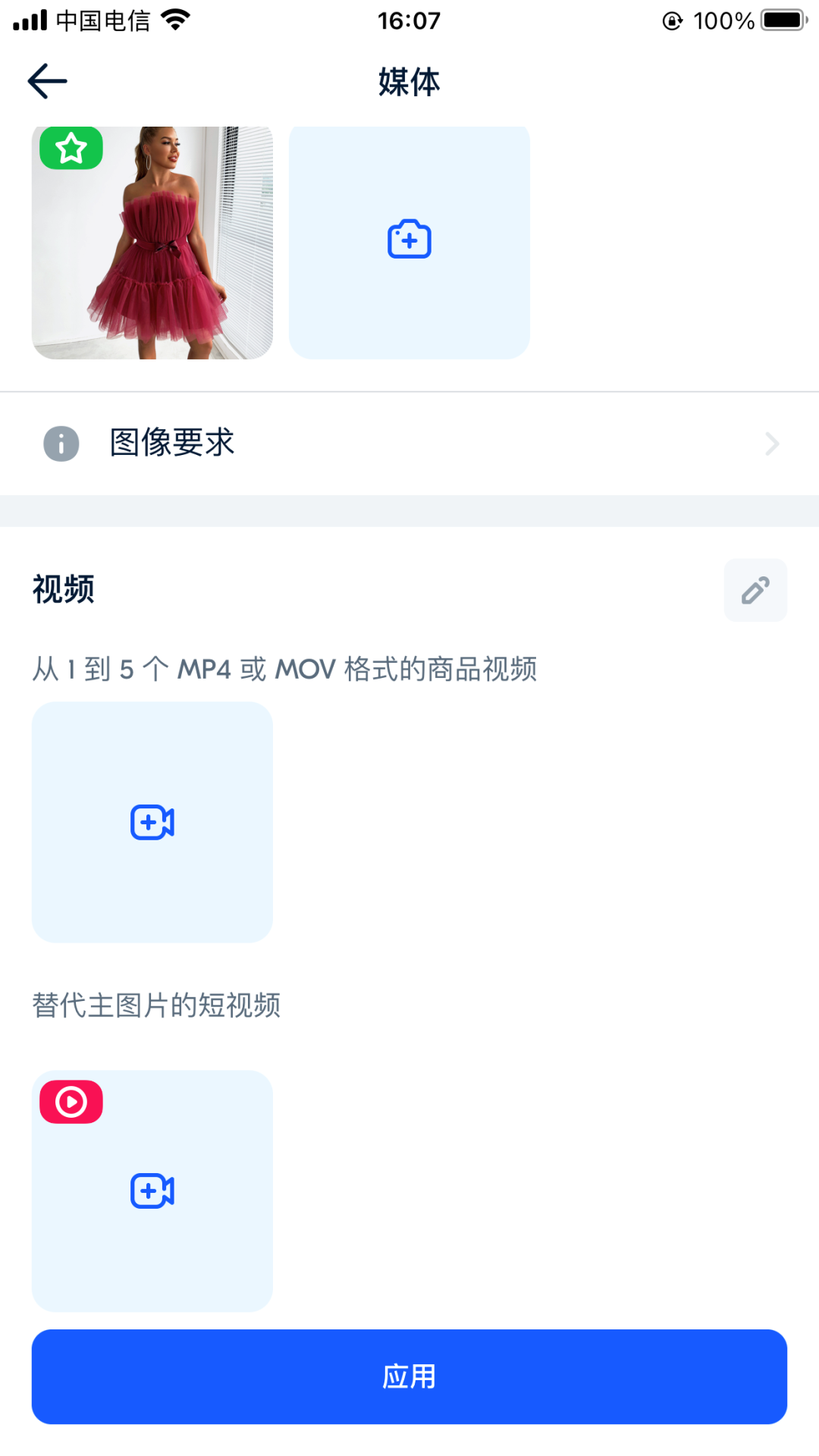Tap the red play badge on short video tile

pos(71,1102)
